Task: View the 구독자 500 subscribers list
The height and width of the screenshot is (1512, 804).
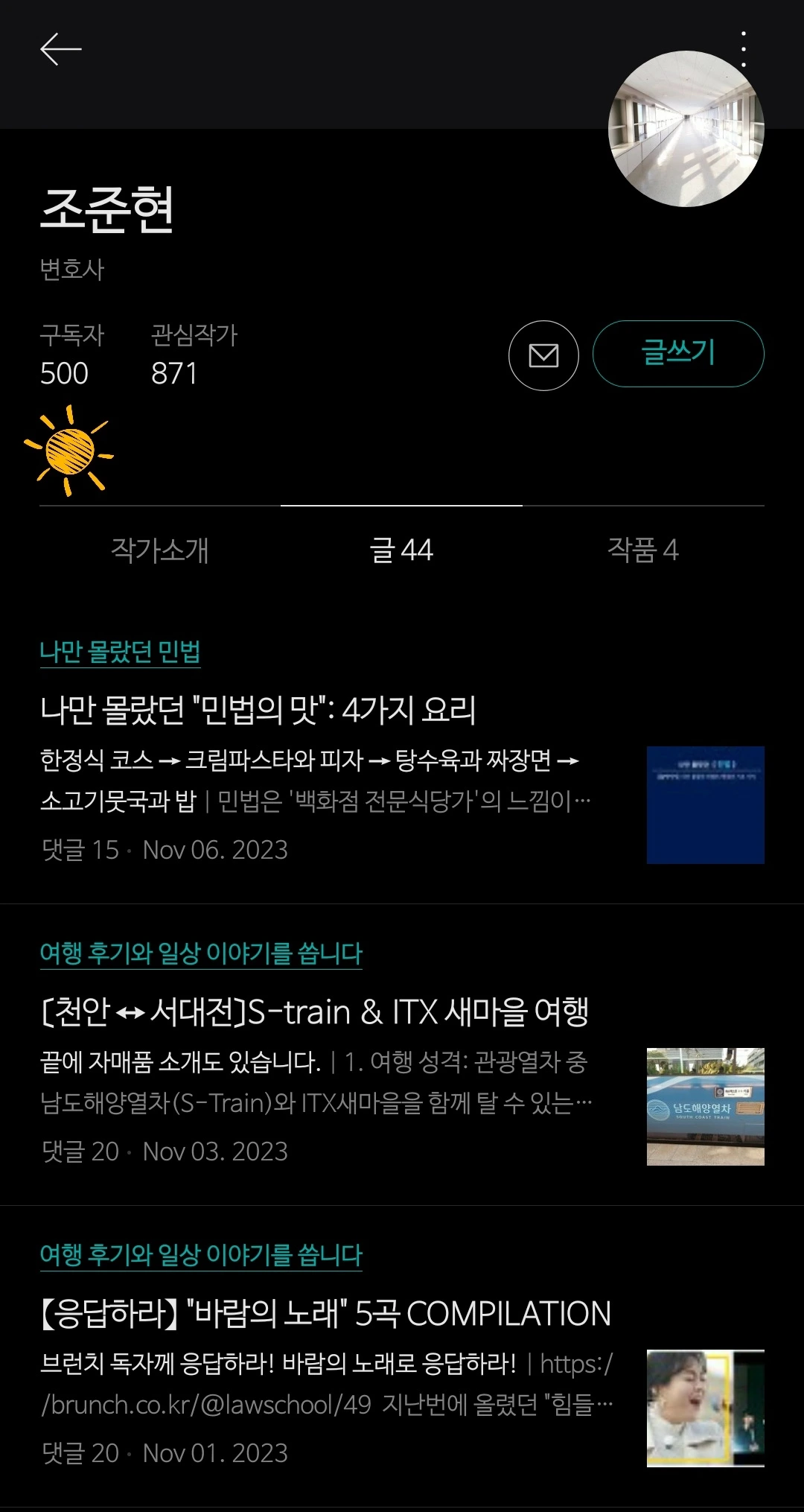Action: tap(71, 355)
